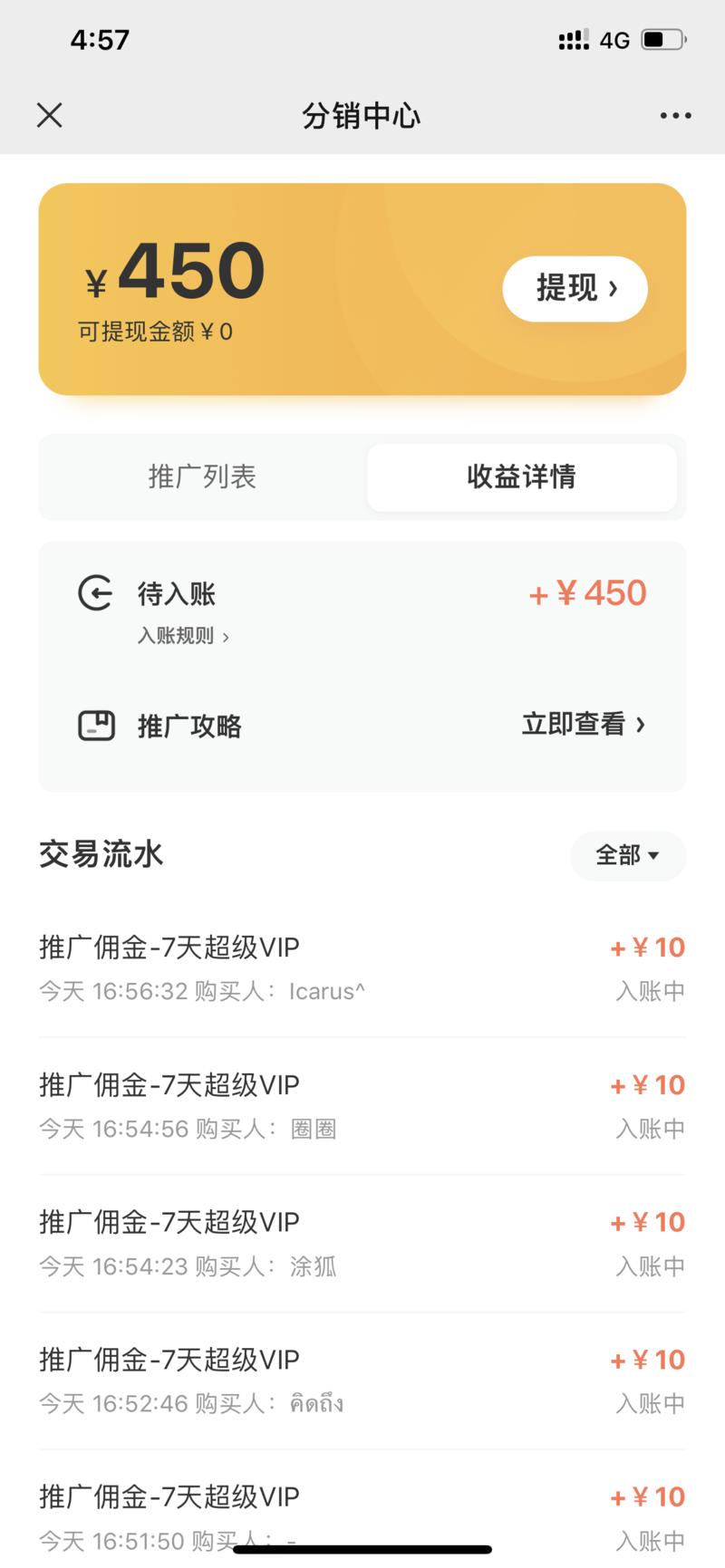Click the cellular signal icon in status bar
The width and height of the screenshot is (725, 1568).
[x=573, y=39]
